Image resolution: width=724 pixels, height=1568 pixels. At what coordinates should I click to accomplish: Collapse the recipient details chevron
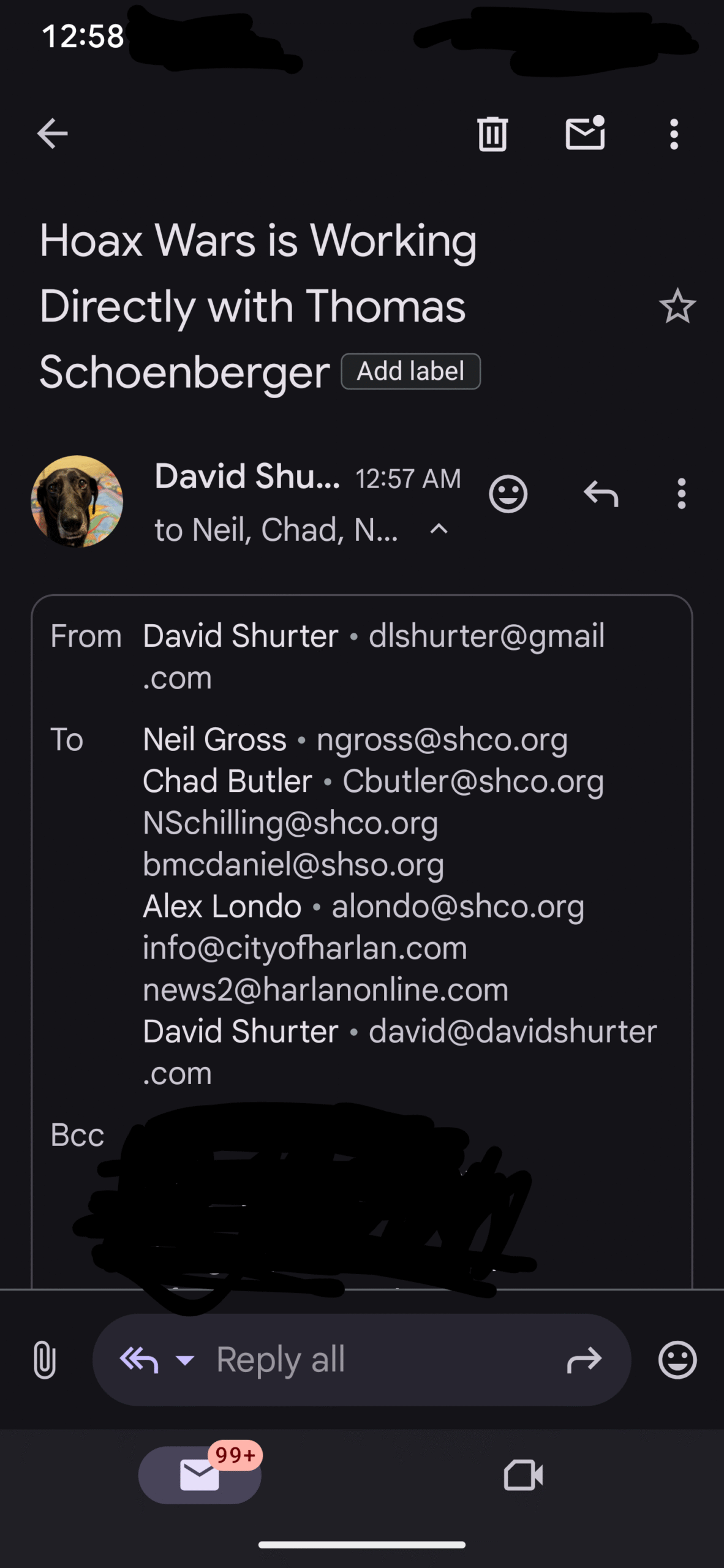(x=439, y=529)
